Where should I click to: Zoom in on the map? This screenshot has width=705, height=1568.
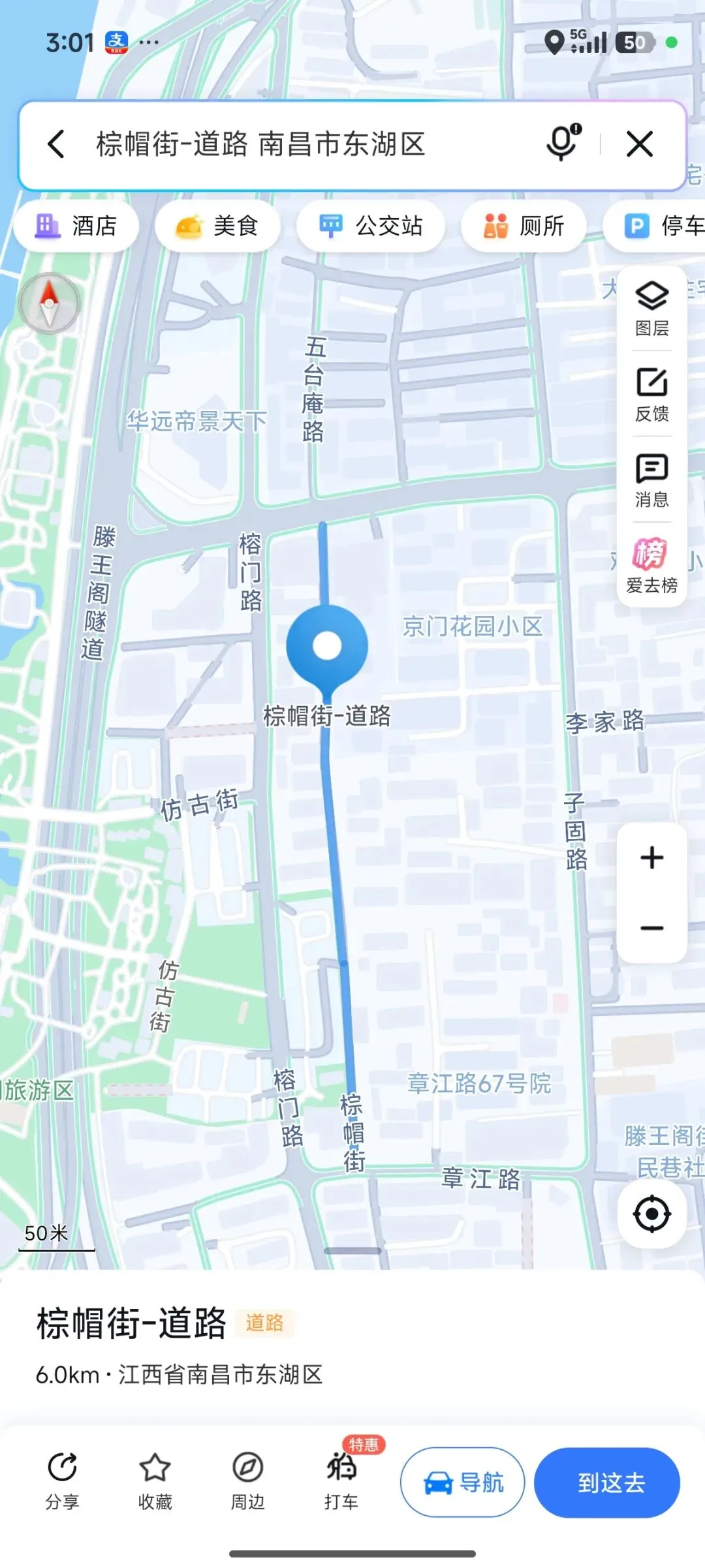[652, 857]
